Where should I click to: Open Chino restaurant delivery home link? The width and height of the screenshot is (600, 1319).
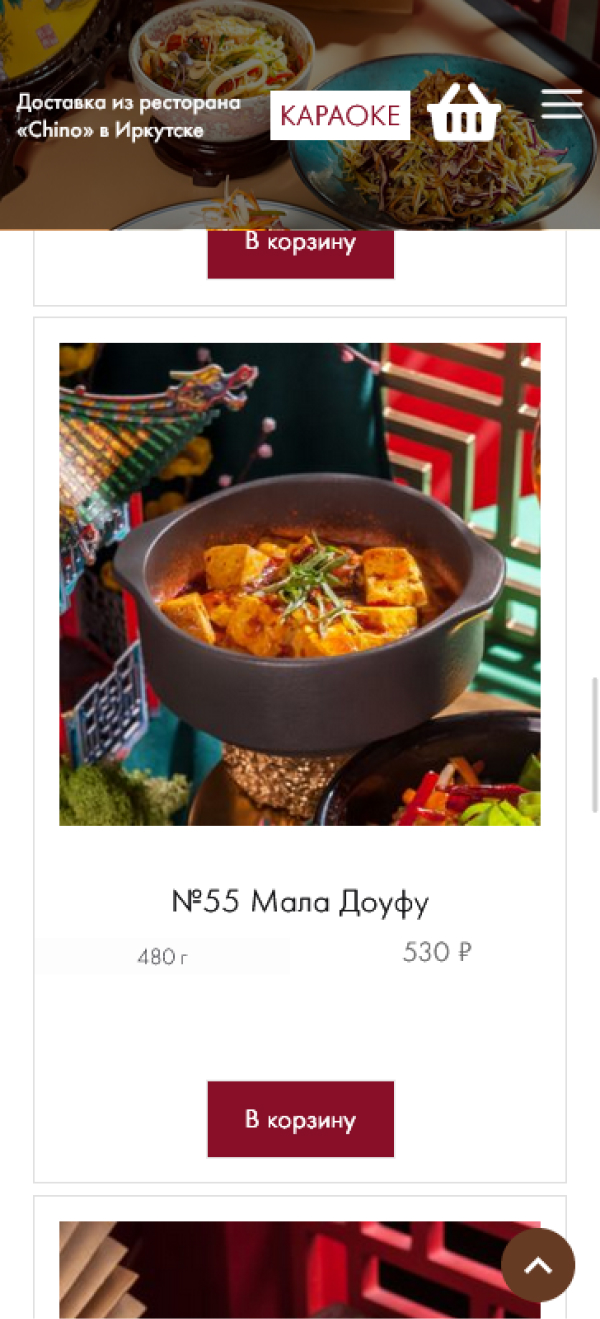128,116
